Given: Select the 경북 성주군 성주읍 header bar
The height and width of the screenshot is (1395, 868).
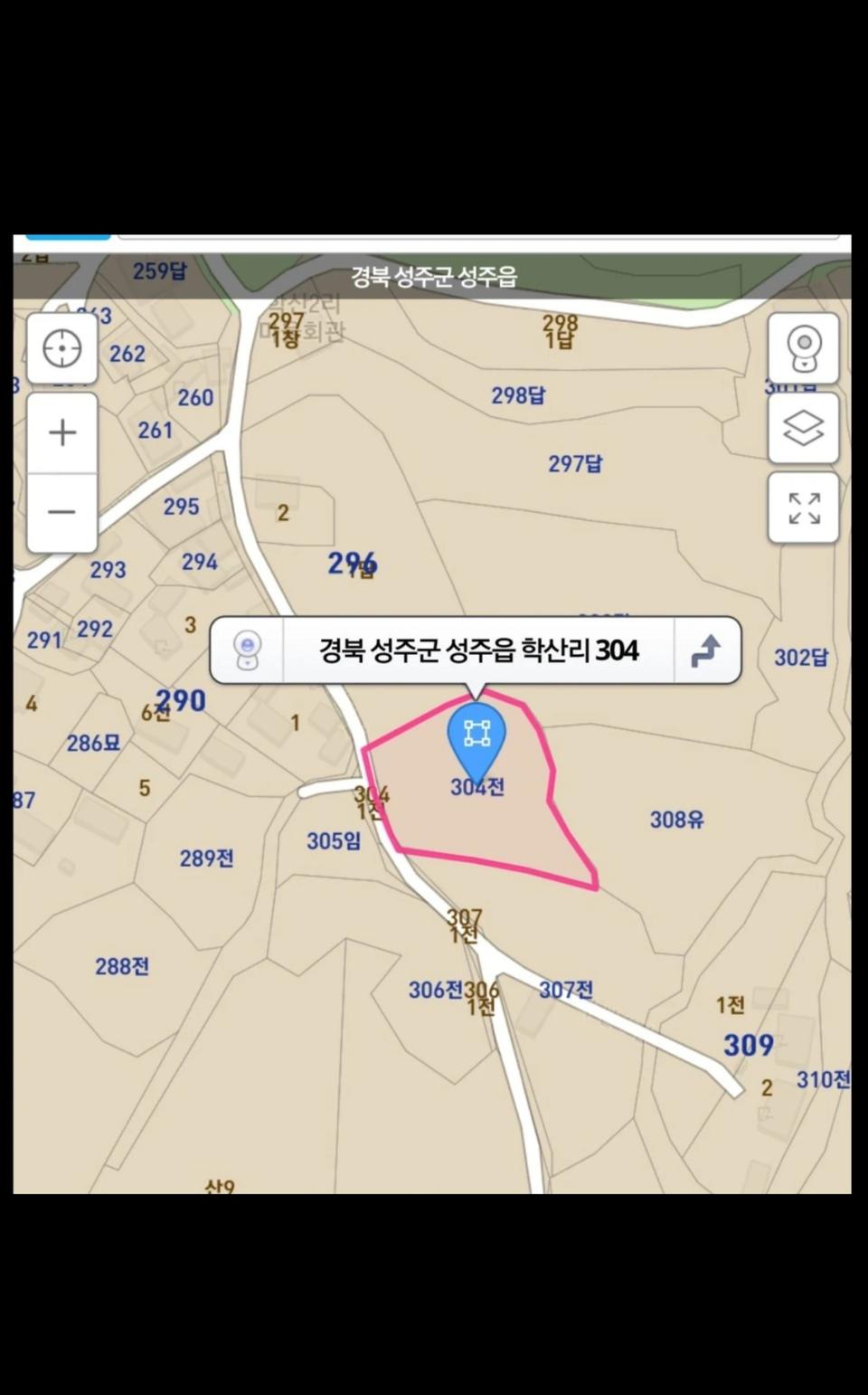Looking at the screenshot, I should pos(434,274).
